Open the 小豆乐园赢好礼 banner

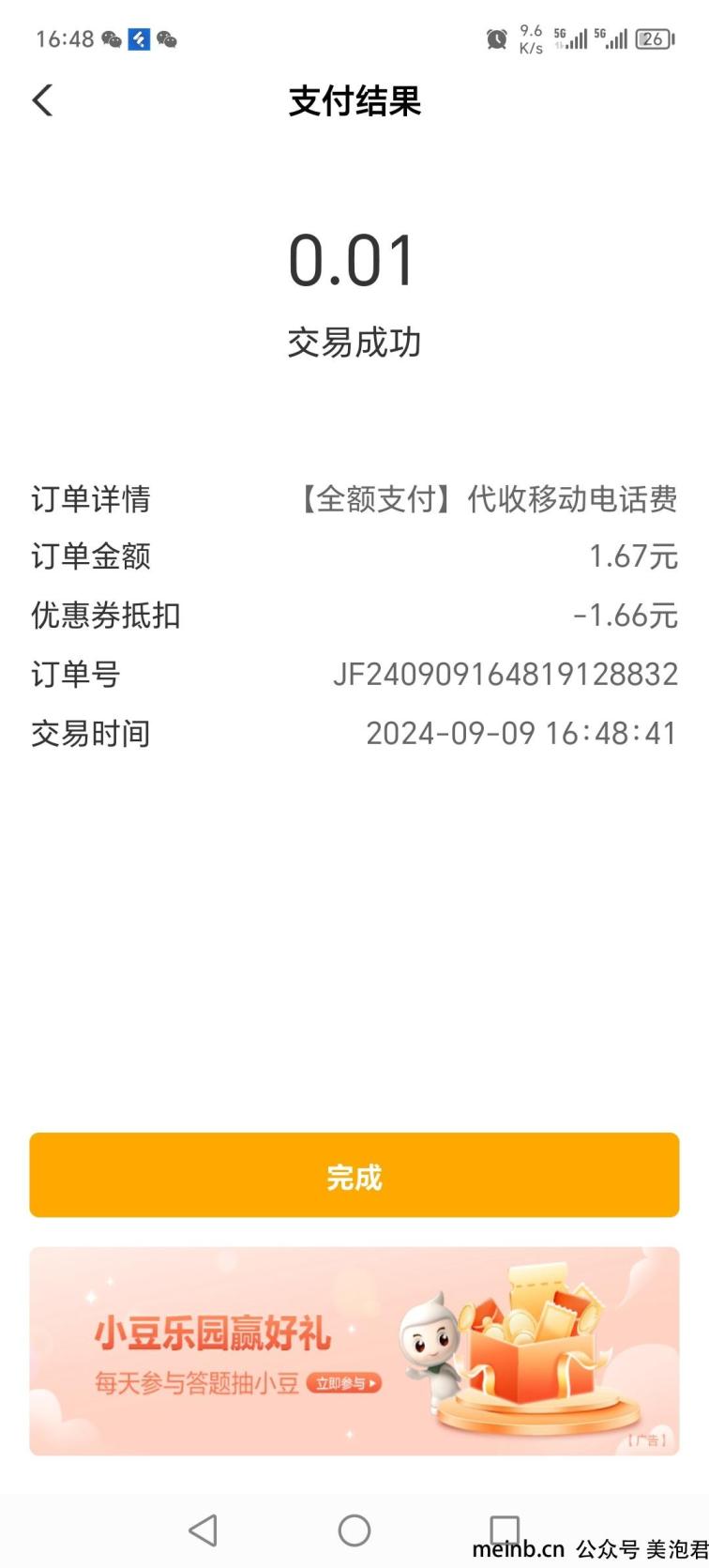(354, 1351)
